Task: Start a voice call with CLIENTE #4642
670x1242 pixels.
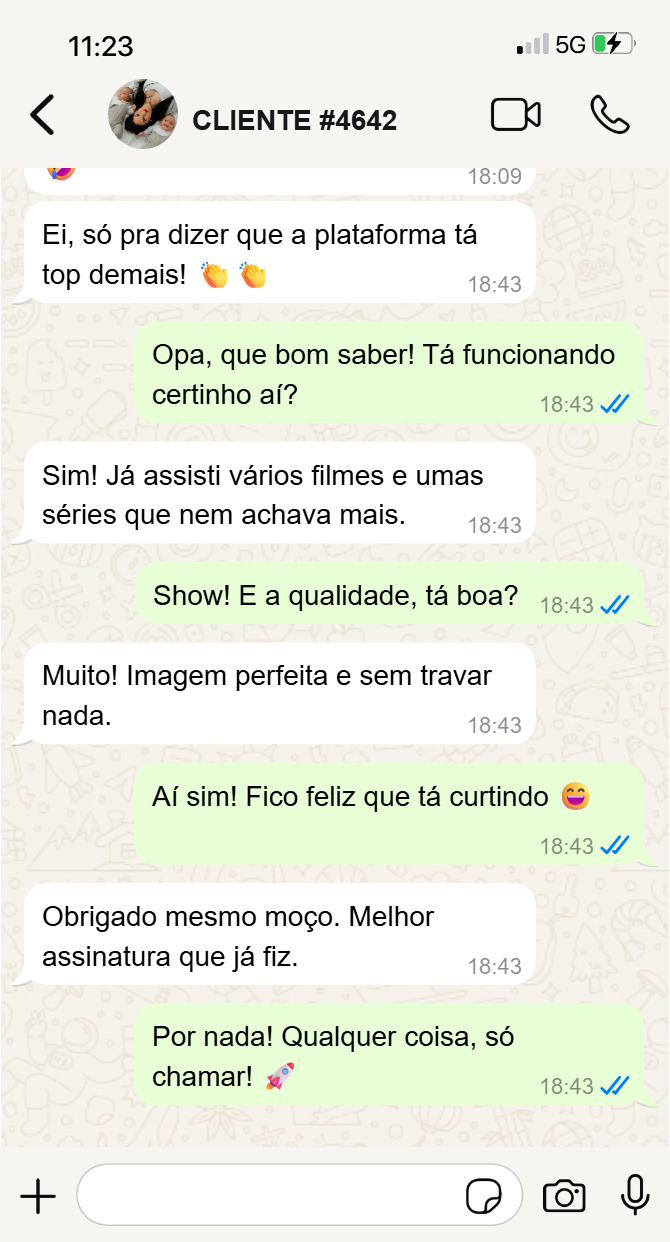Action: coord(609,115)
